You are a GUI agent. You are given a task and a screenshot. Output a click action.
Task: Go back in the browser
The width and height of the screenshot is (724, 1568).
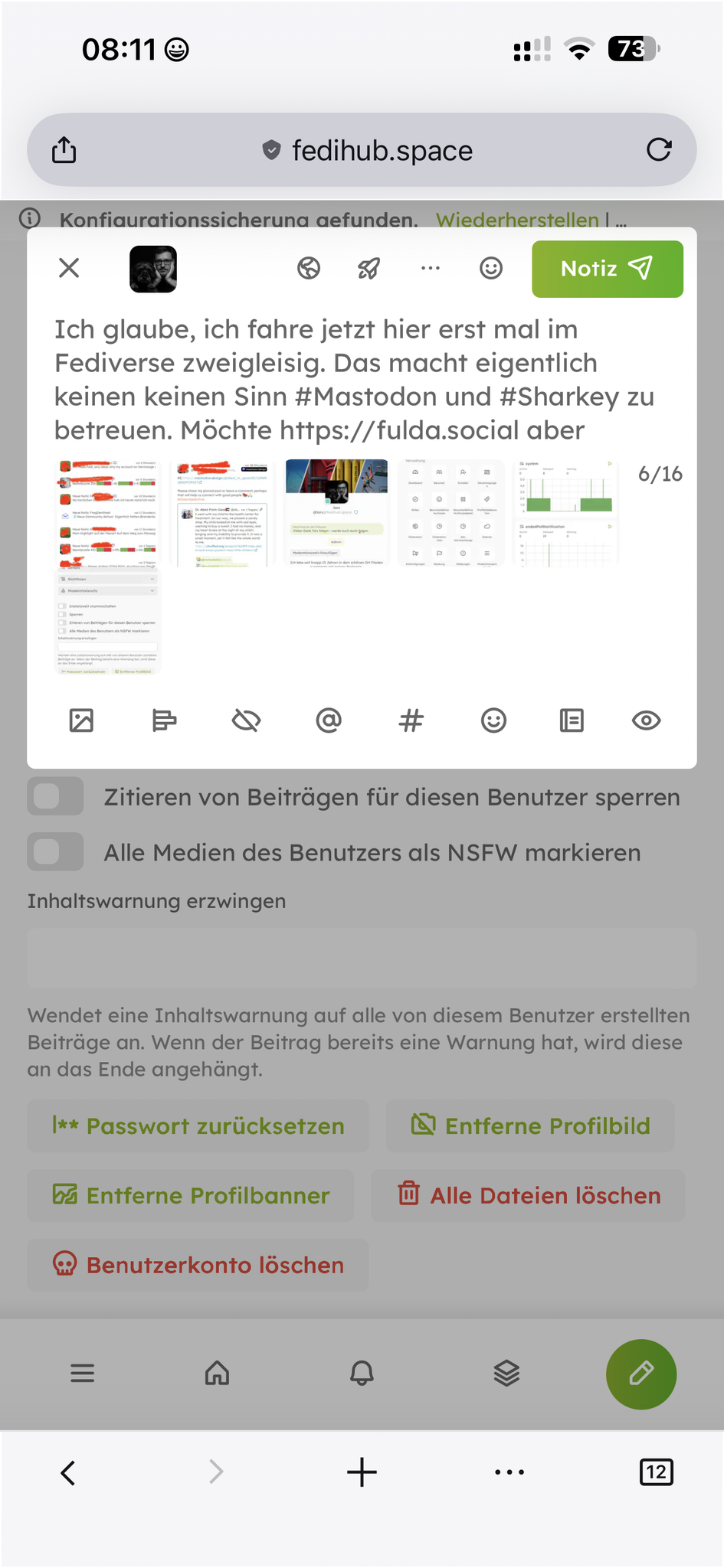(x=68, y=1472)
